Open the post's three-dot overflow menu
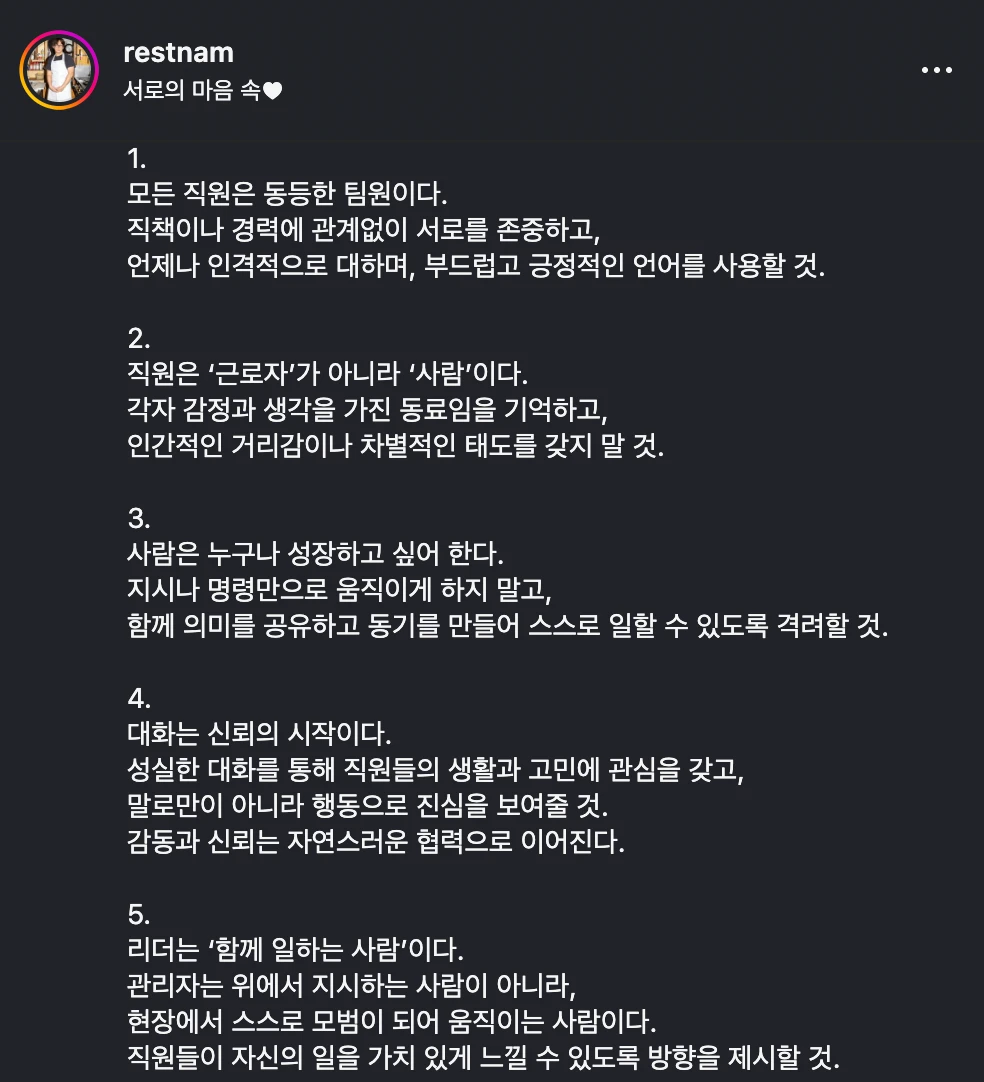The height and width of the screenshot is (1082, 984). click(936, 70)
